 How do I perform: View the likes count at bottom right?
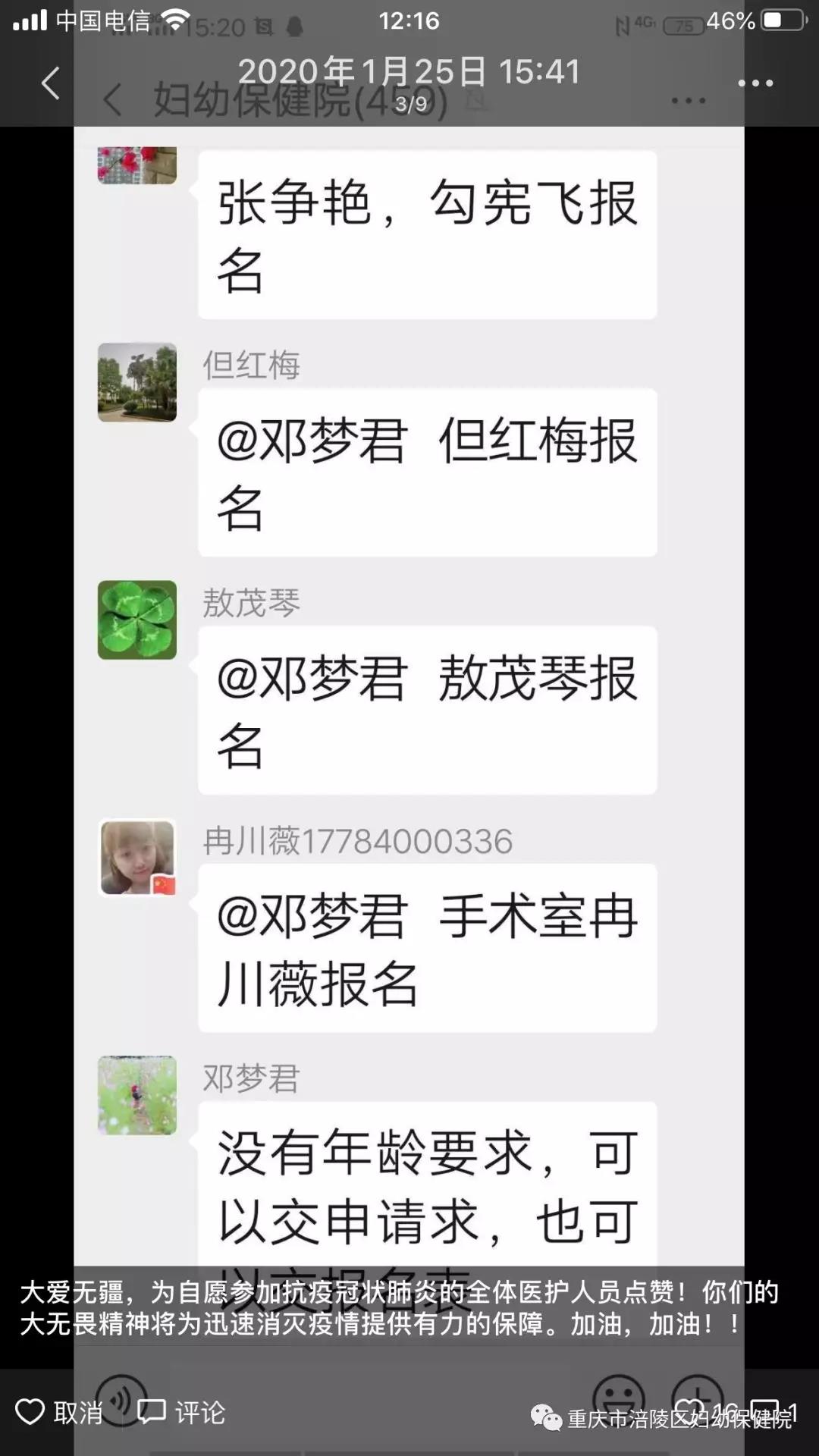[706, 1412]
